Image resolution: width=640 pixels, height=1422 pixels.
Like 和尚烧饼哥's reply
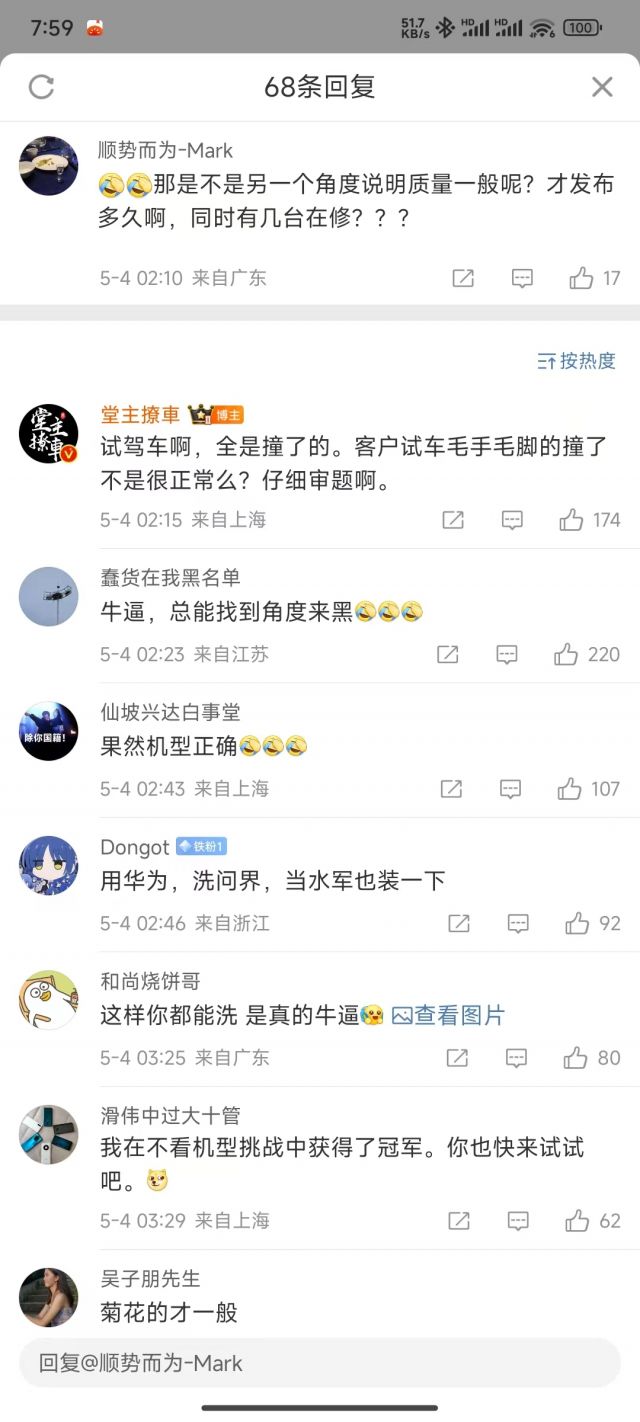574,1058
